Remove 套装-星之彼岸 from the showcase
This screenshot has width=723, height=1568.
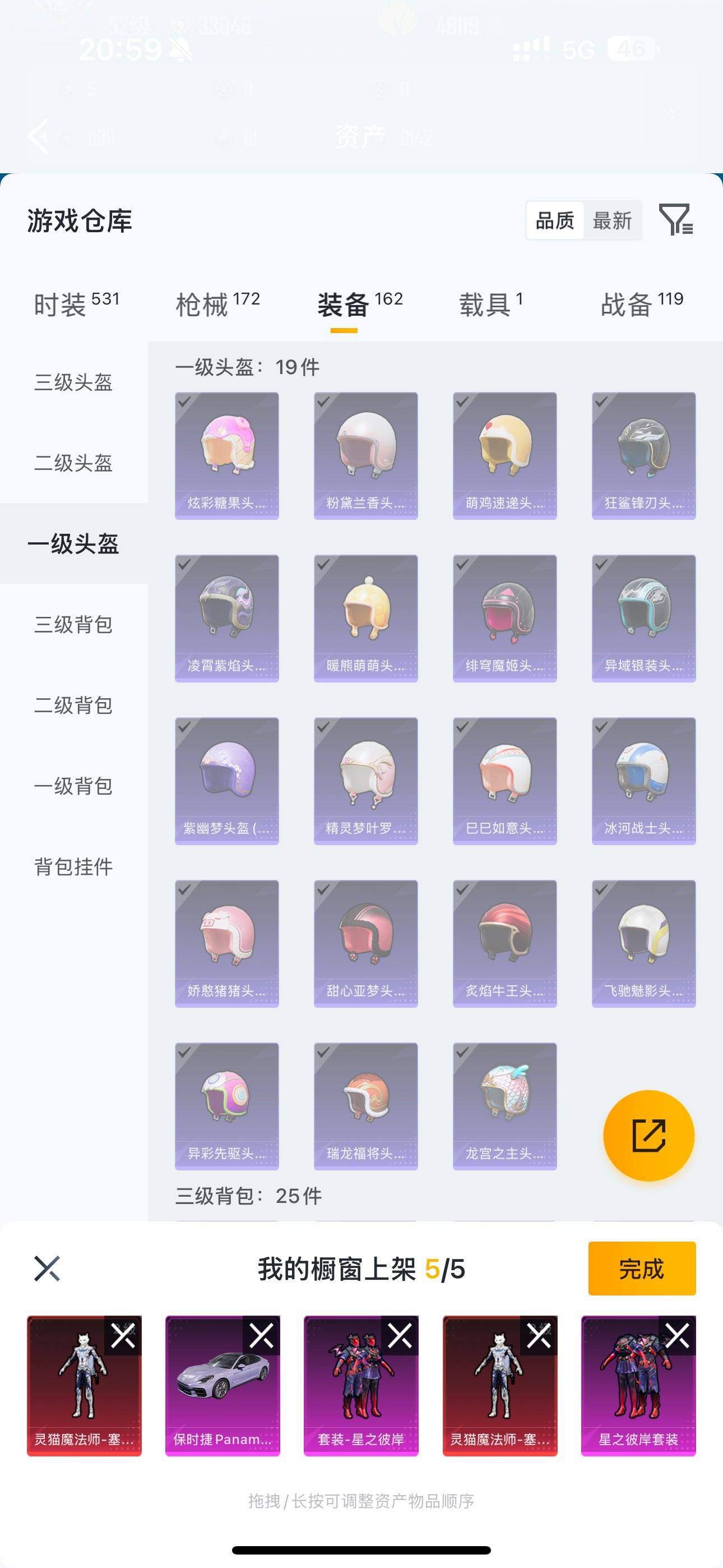(400, 1336)
